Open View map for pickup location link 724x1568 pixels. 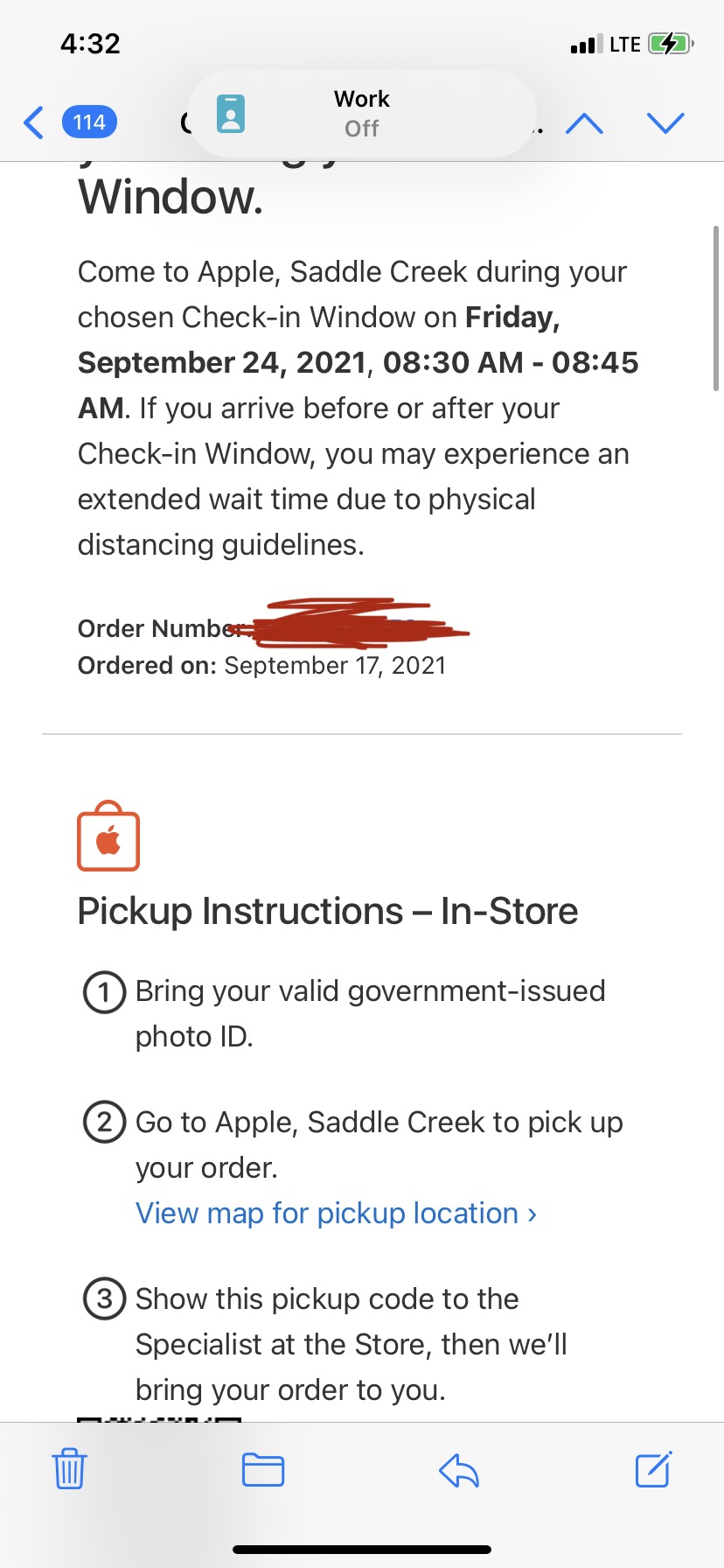[336, 1213]
